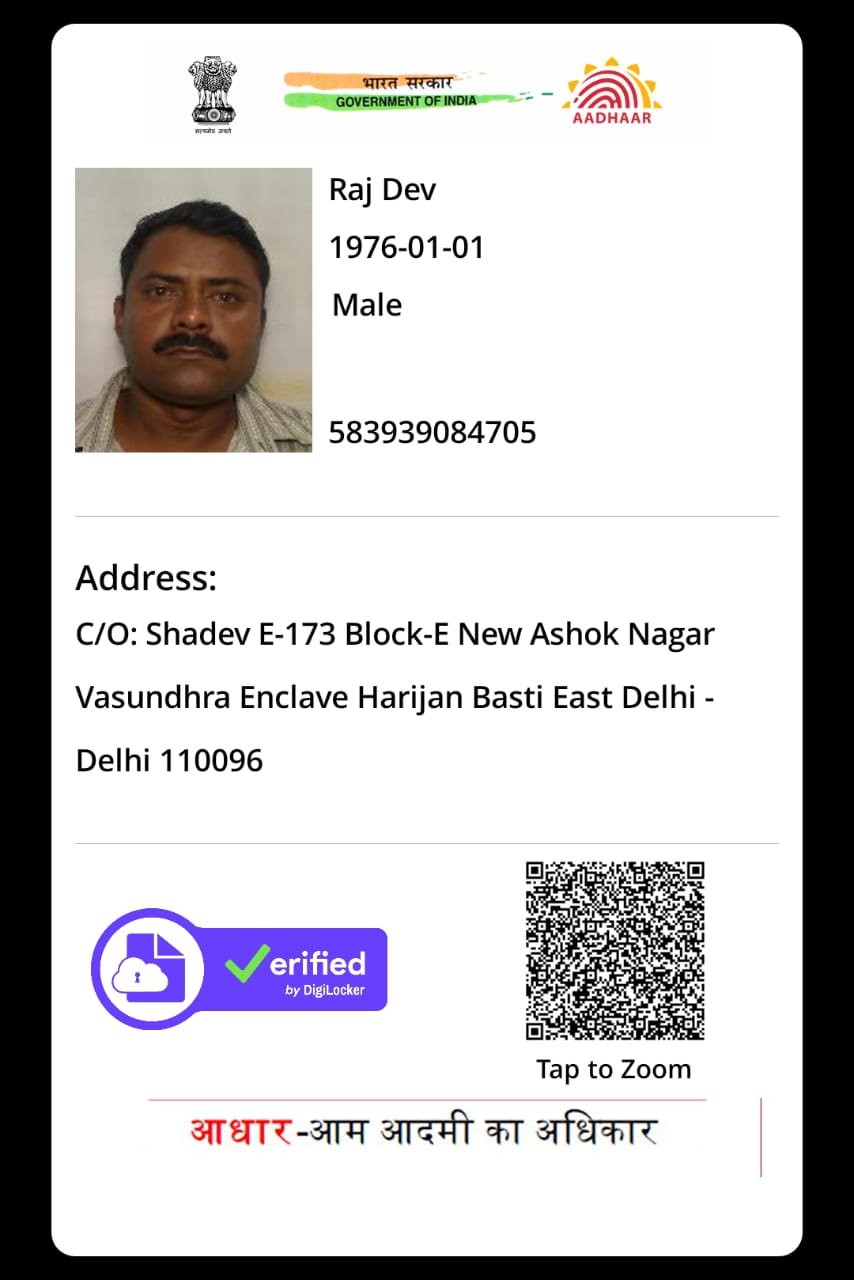
Task: Enlarge the QR code marked Tap to Zoom
Action: tap(615, 950)
